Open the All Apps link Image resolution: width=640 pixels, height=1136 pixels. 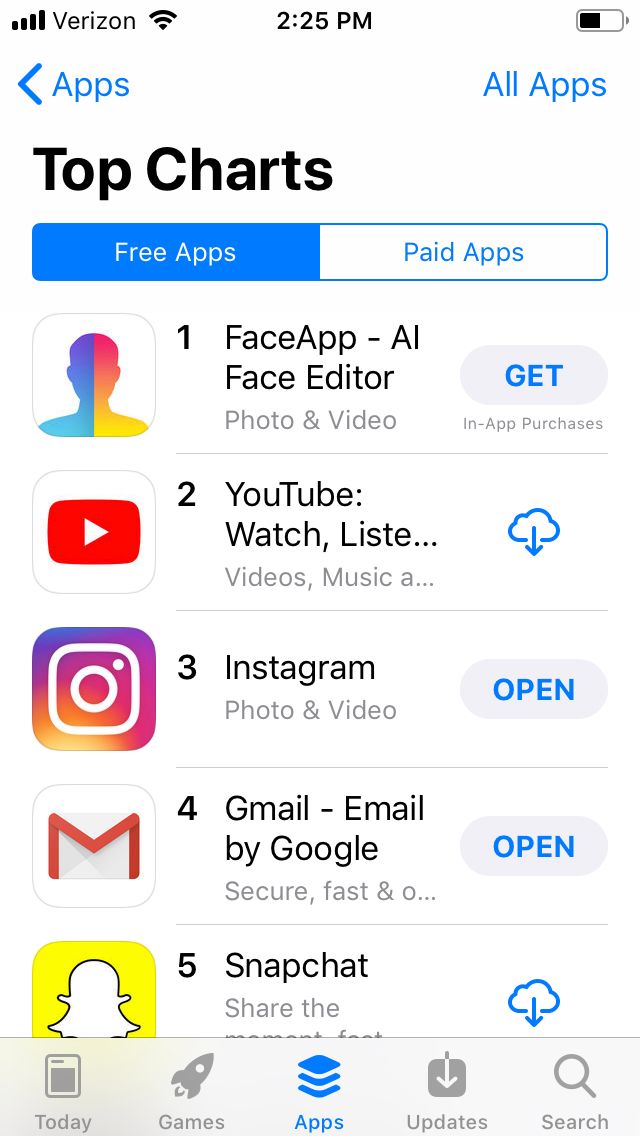(x=544, y=86)
